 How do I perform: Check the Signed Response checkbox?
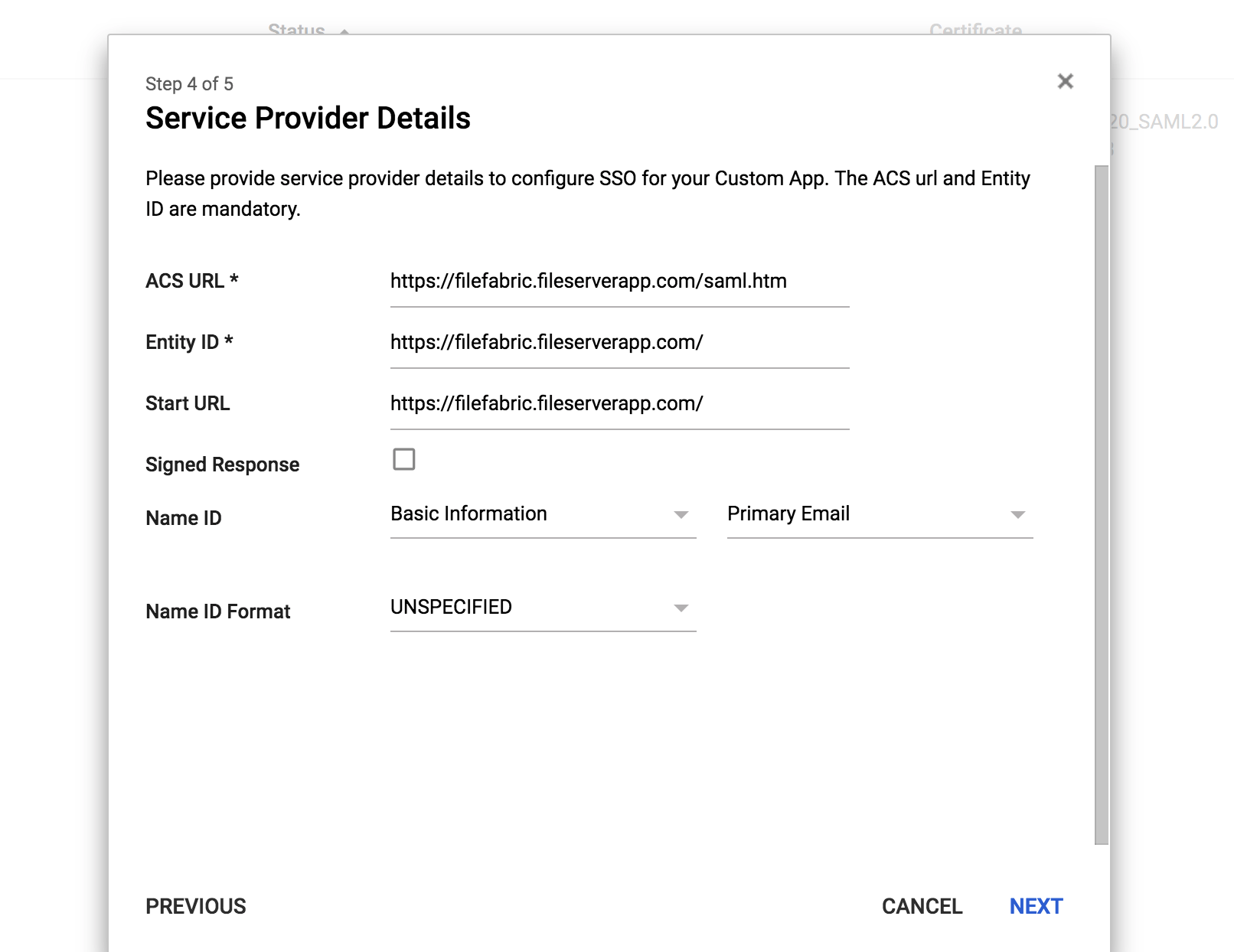[403, 459]
